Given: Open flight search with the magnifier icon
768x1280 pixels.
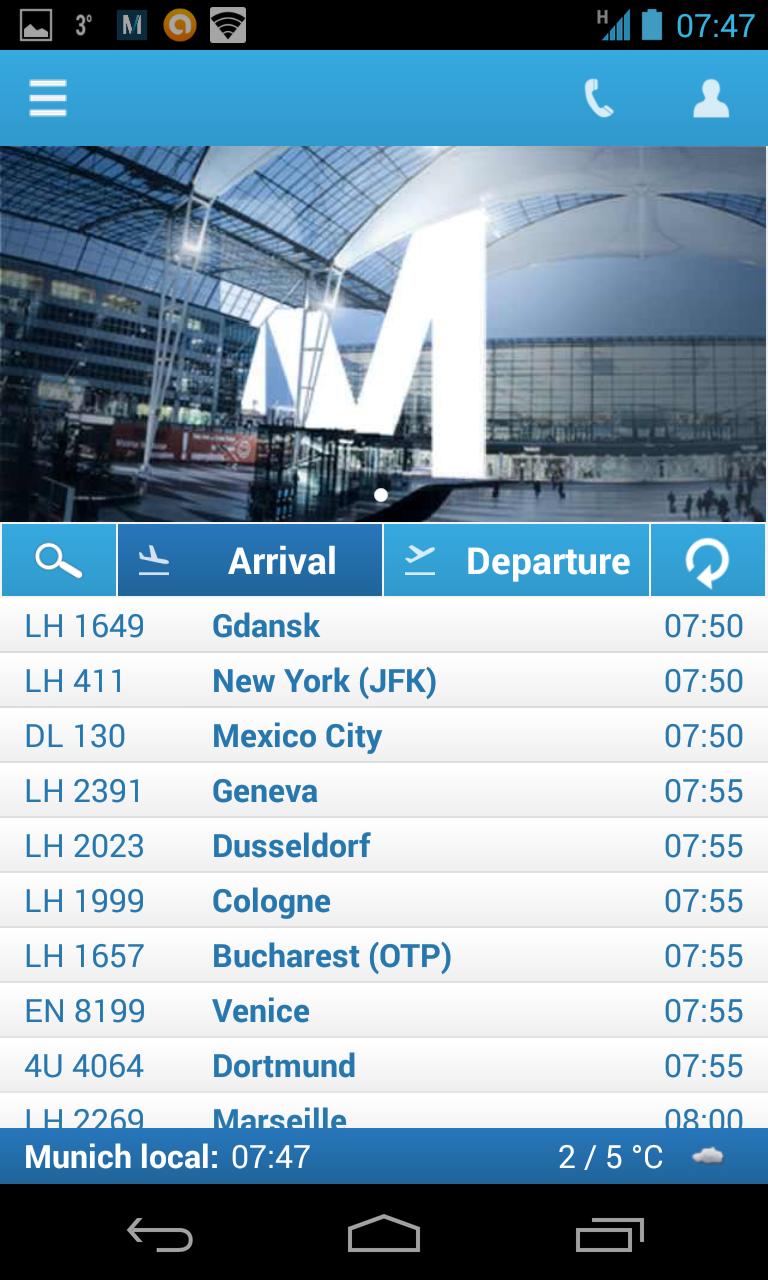Looking at the screenshot, I should point(58,560).
